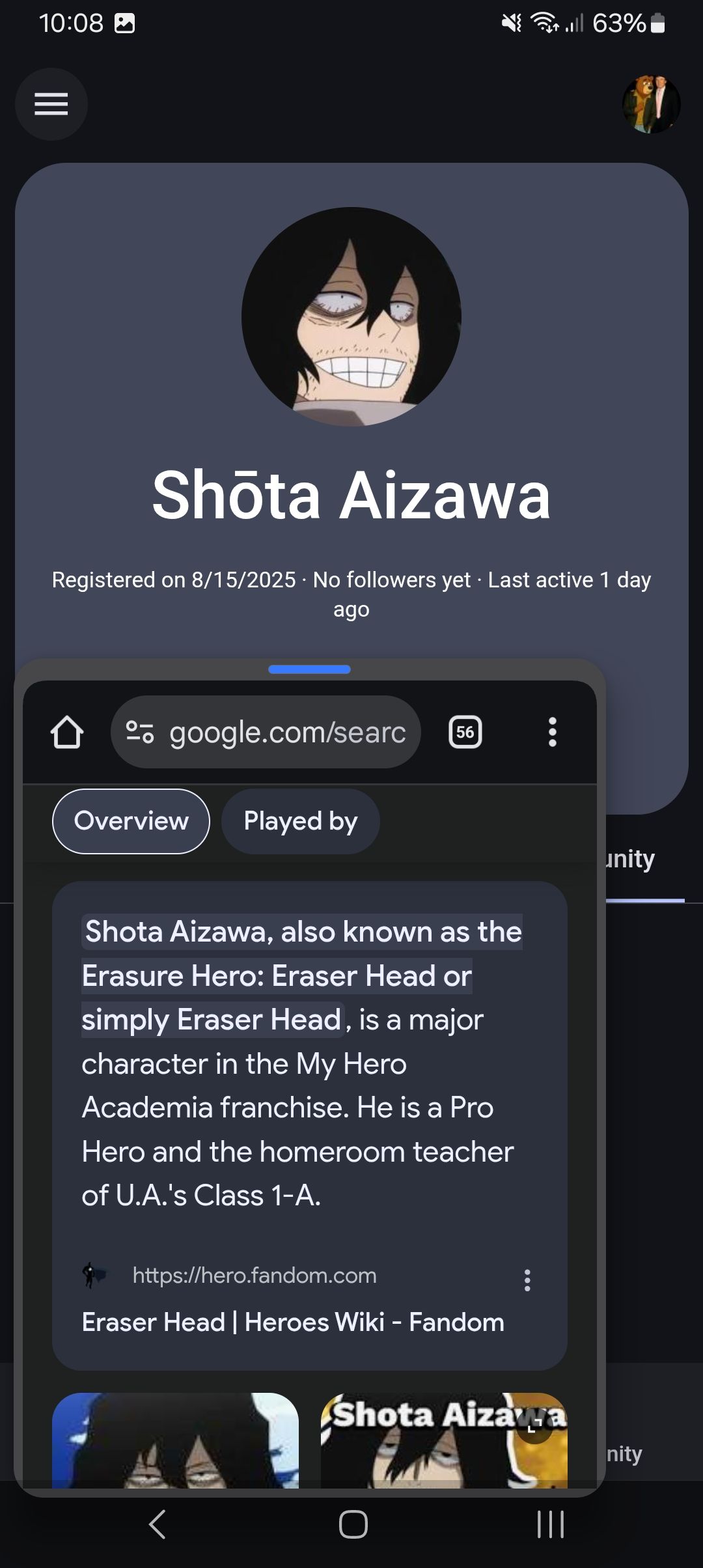This screenshot has width=703, height=1568.
Task: Open your account profile picture
Action: pyautogui.click(x=651, y=104)
